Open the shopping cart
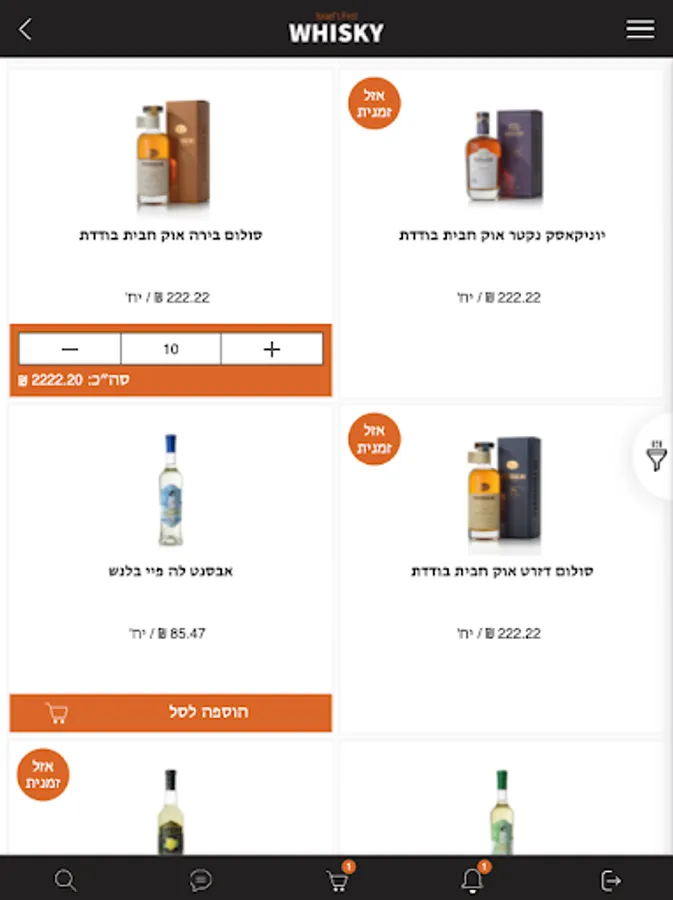The image size is (673, 900). click(x=338, y=879)
